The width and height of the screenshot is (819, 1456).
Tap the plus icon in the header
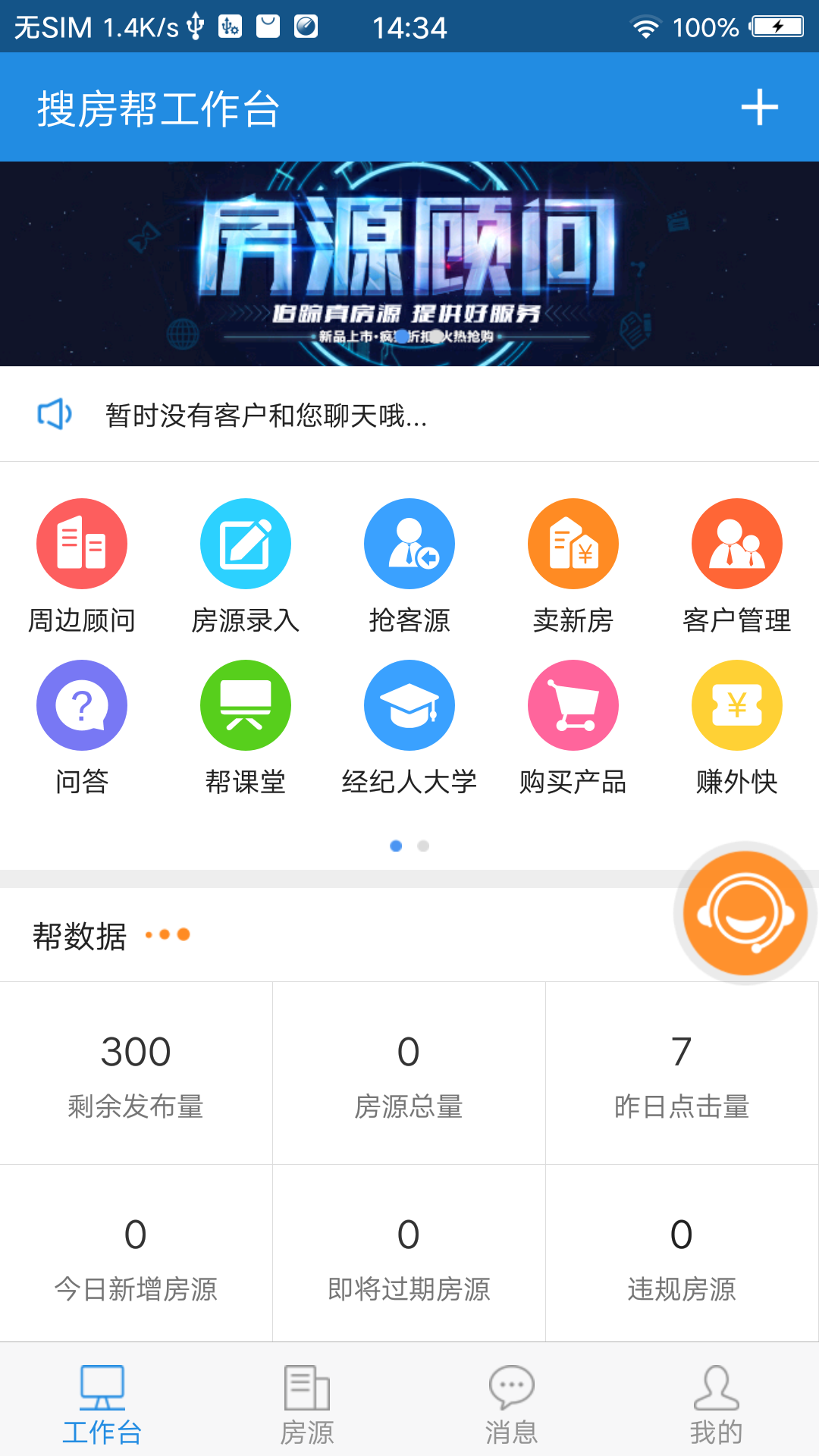coord(759,107)
